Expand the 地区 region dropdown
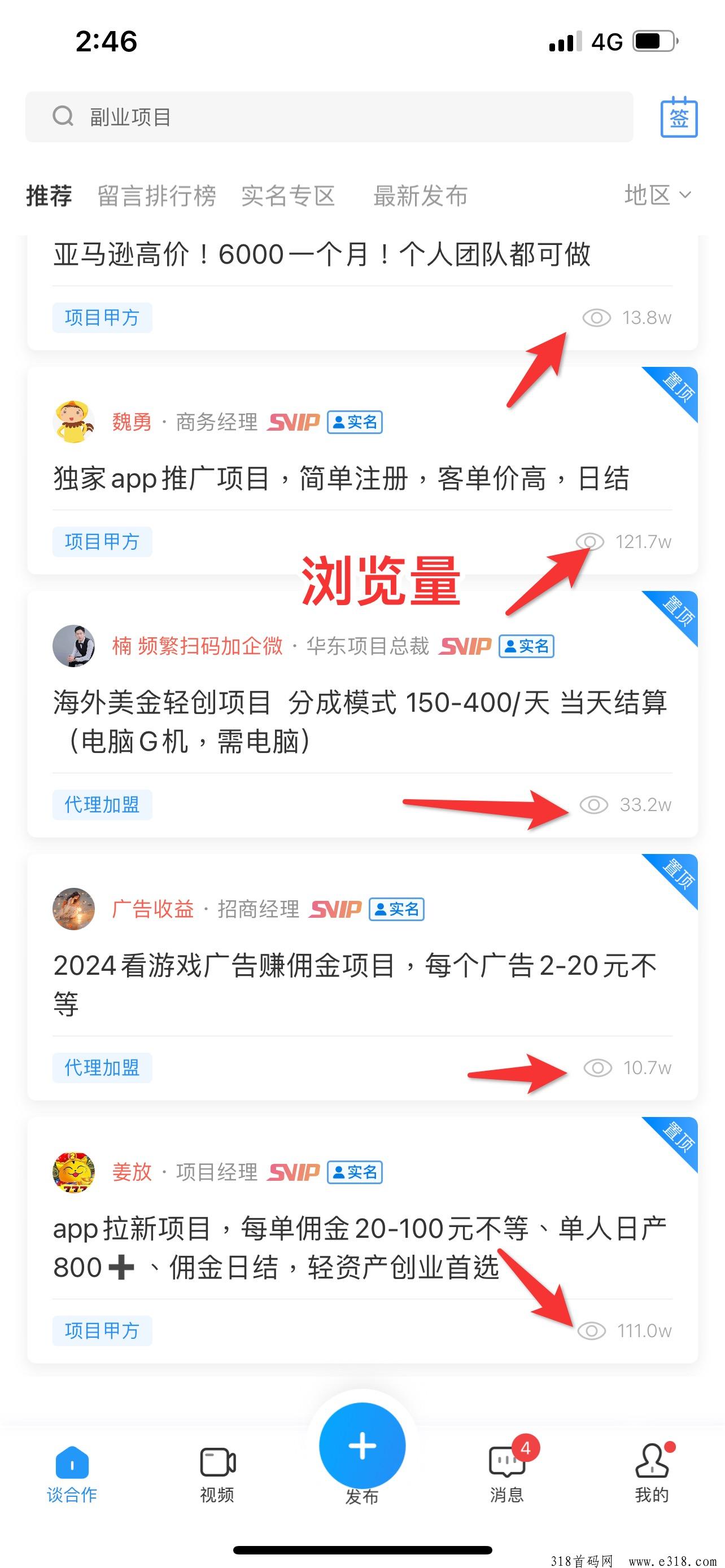Screen dimensions: 725x1568 coord(657,195)
